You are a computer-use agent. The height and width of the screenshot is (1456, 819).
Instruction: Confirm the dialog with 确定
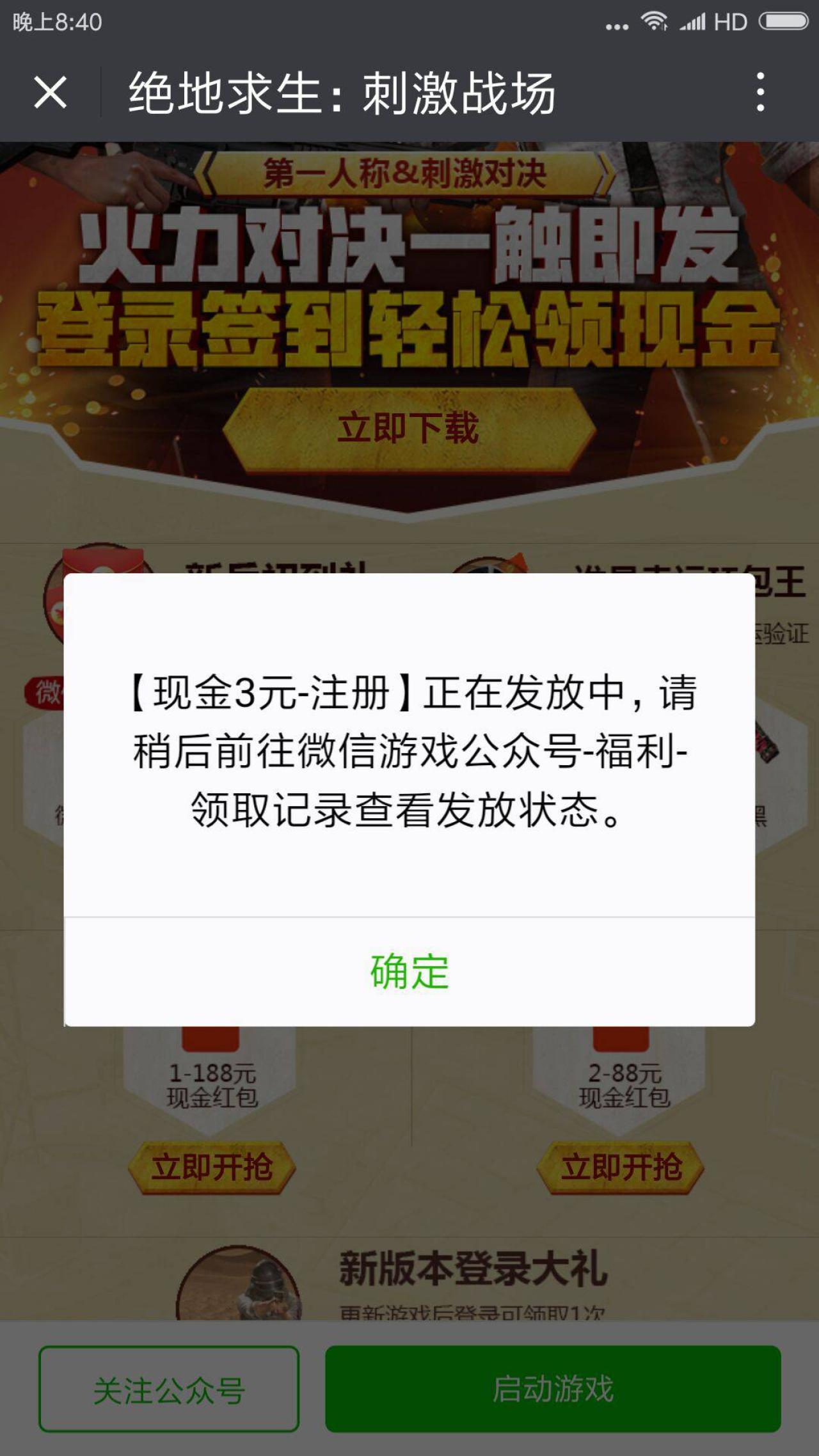(x=409, y=971)
